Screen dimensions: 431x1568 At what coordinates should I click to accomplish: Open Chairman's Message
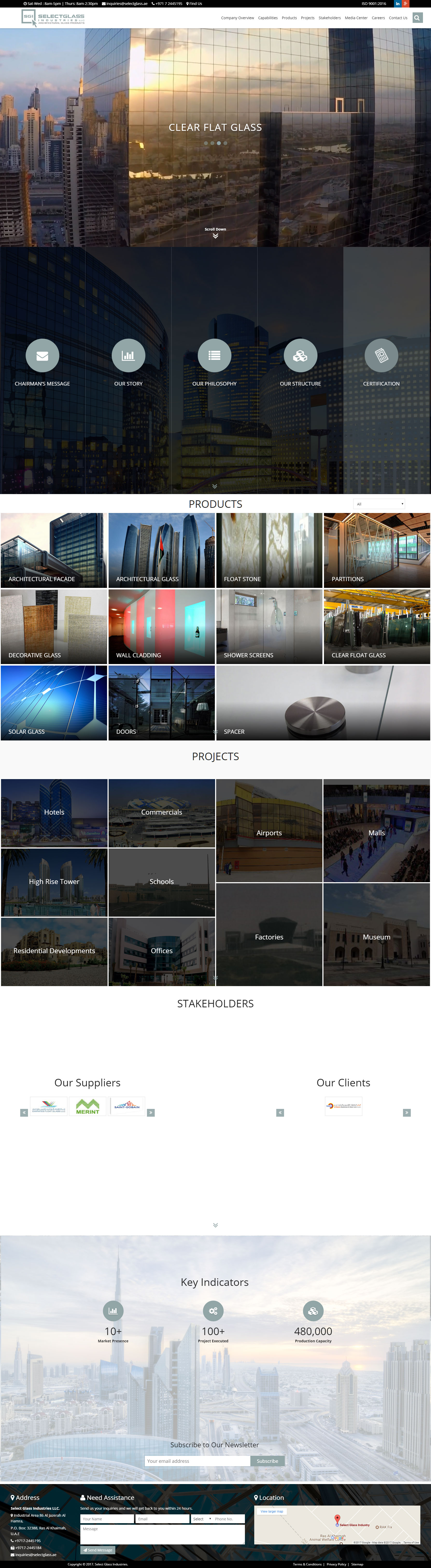pyautogui.click(x=42, y=355)
